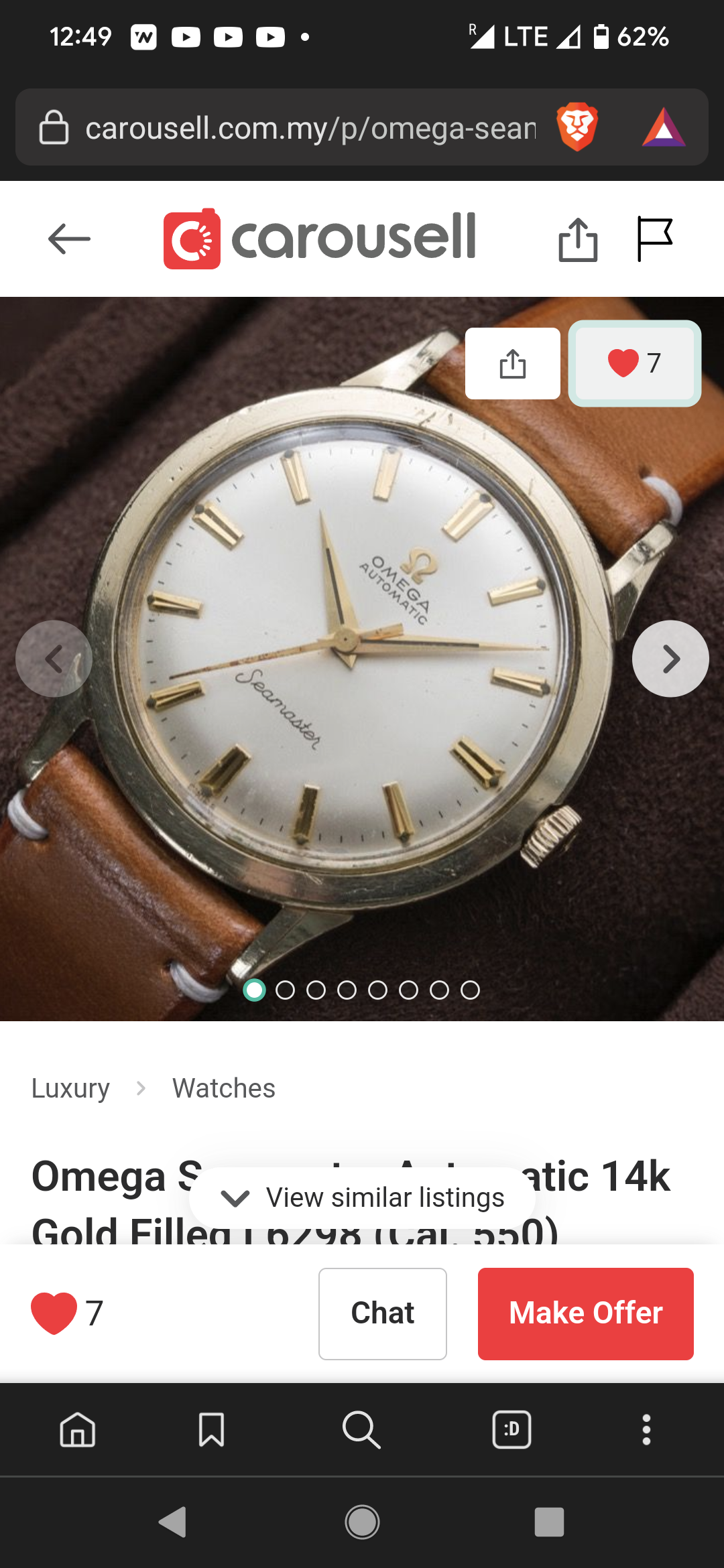Report this listing with the flag icon

654,239
